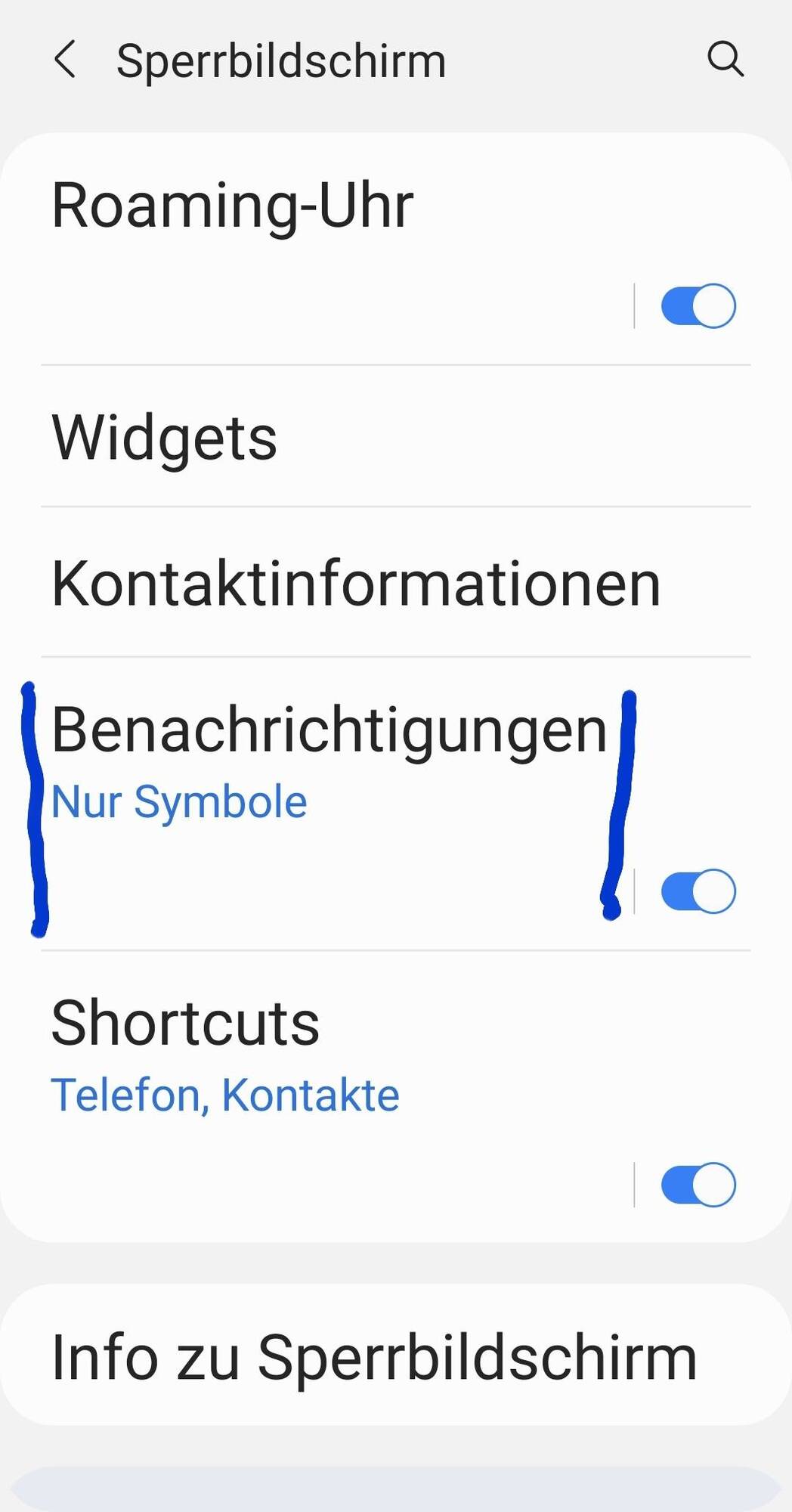Open the search icon

[725, 59]
